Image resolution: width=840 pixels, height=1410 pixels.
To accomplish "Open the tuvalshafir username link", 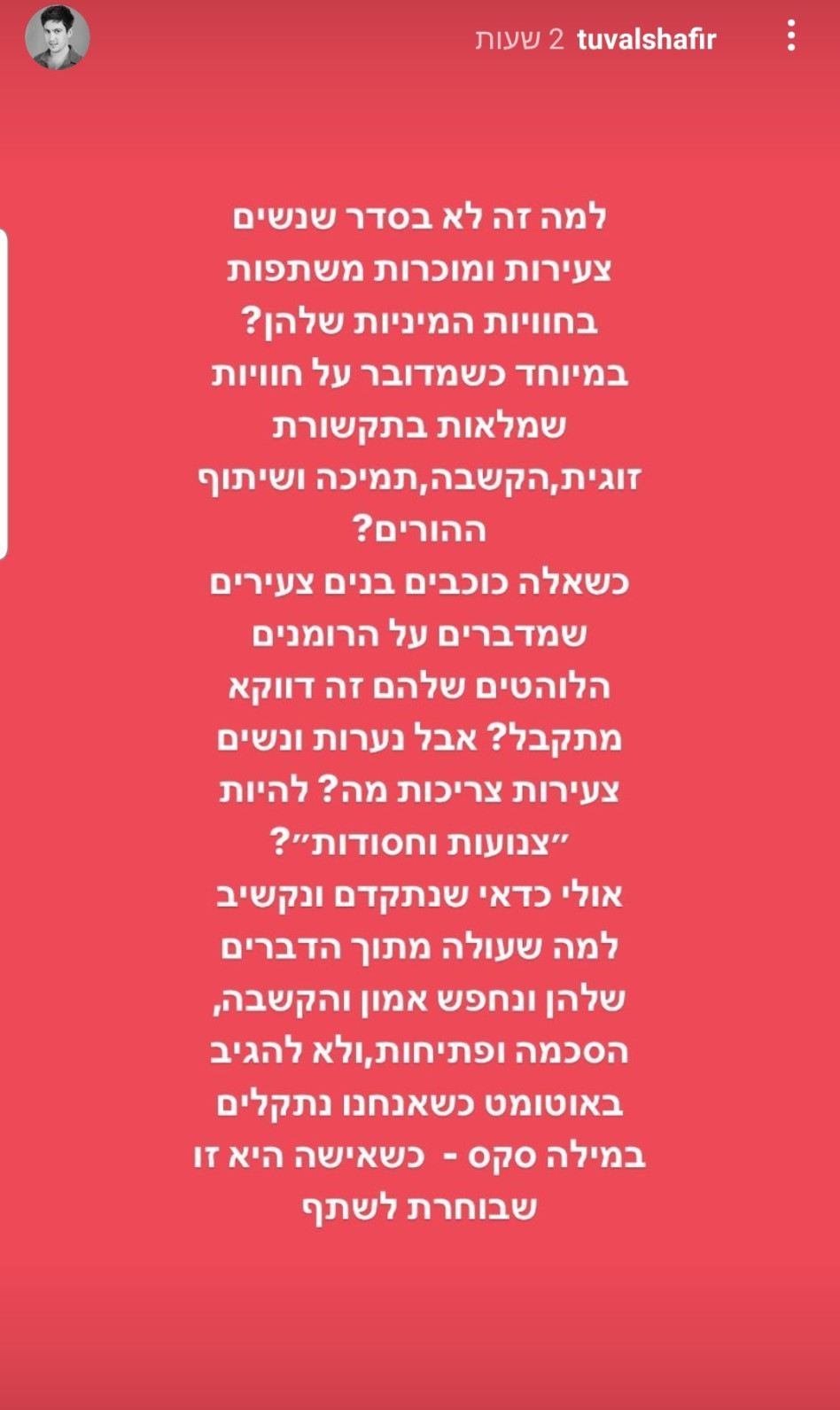I will [x=646, y=39].
